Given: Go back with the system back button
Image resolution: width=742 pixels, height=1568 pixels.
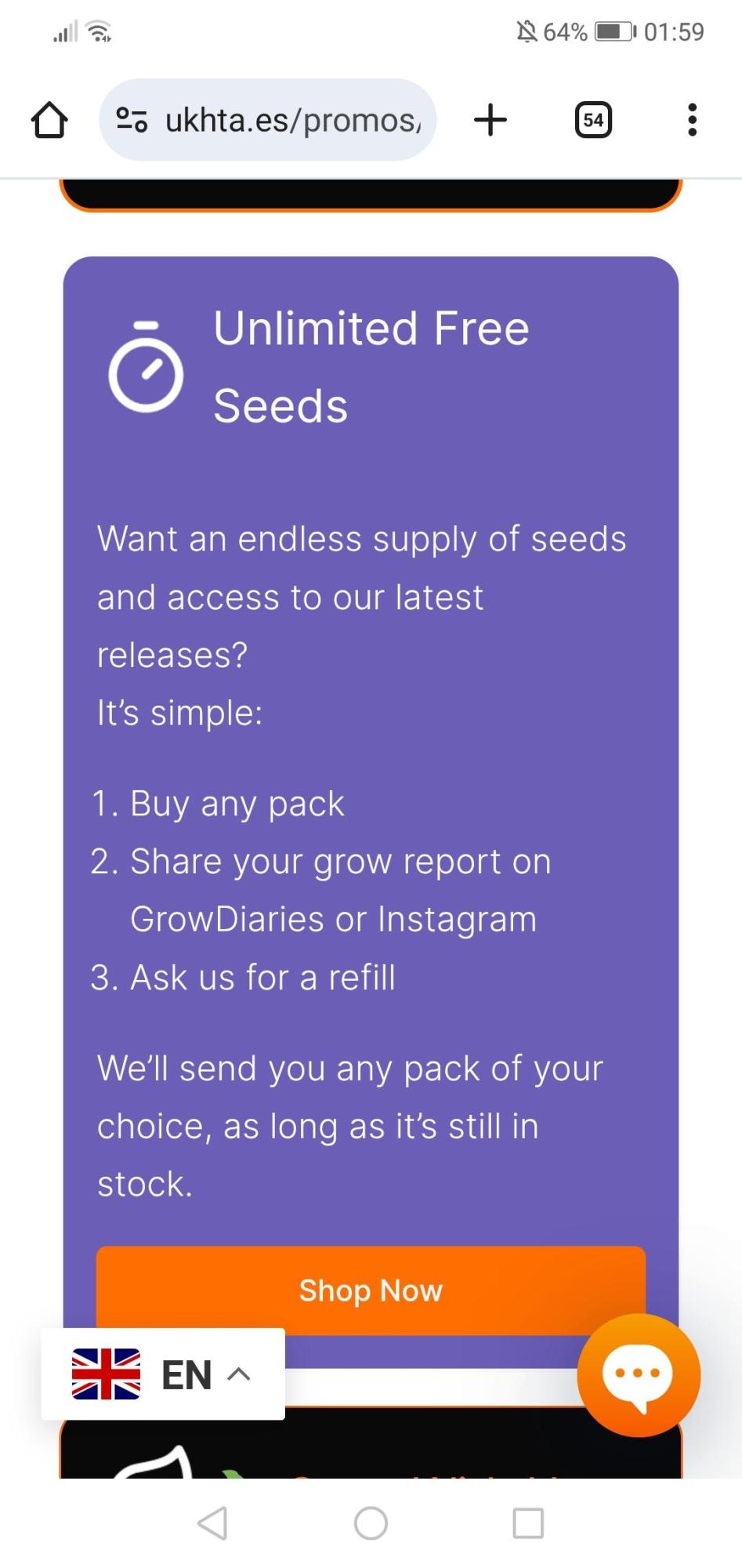Looking at the screenshot, I should tap(212, 1523).
